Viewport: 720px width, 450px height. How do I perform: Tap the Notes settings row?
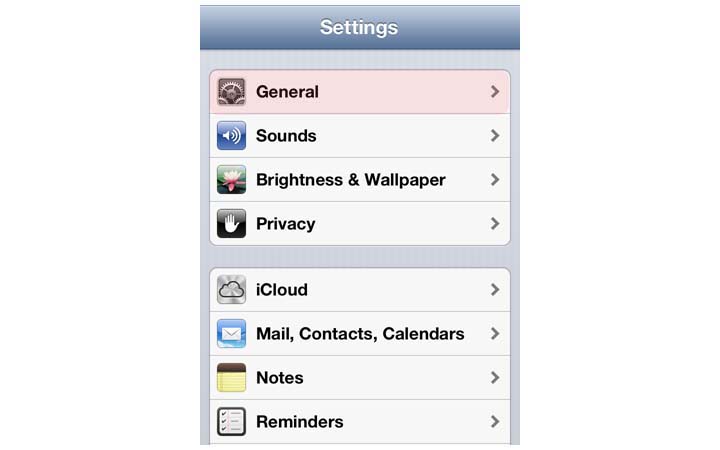click(359, 378)
